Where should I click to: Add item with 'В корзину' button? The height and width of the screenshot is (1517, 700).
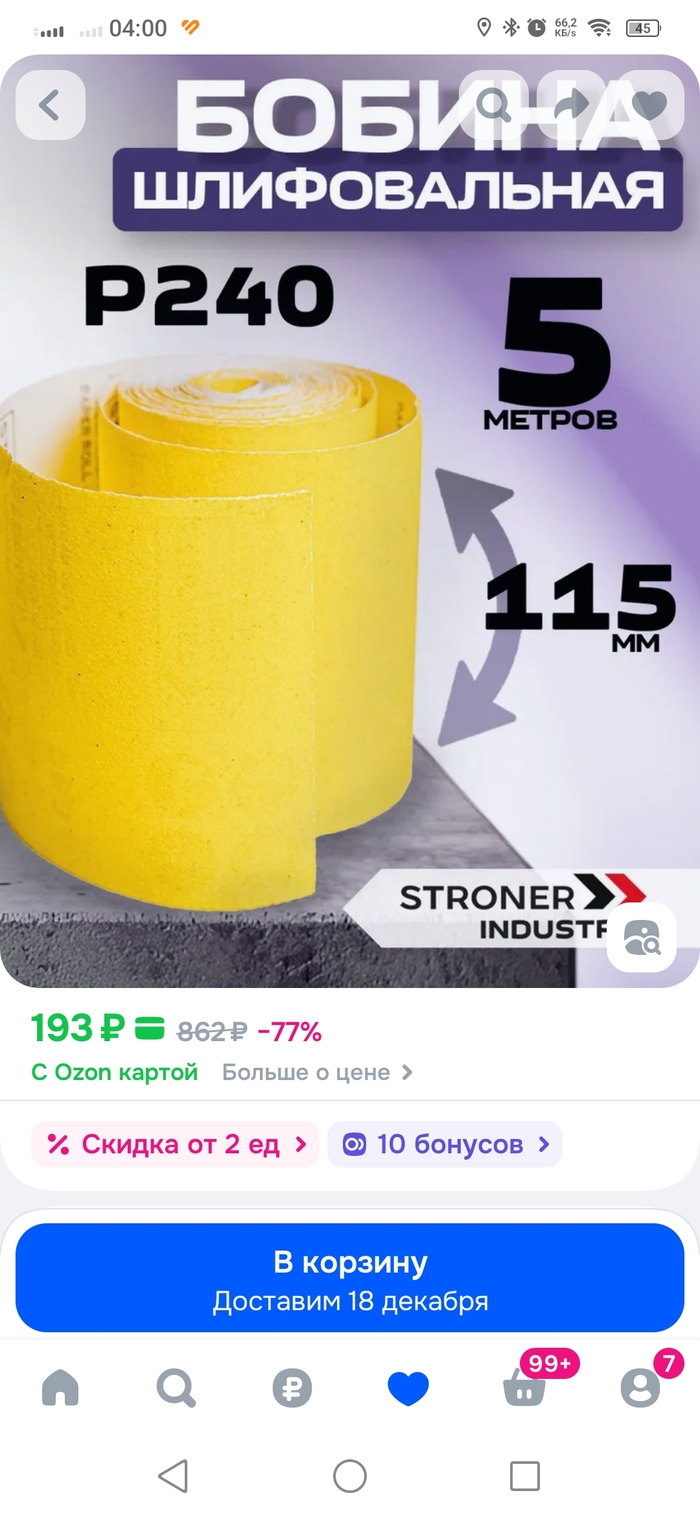point(350,1277)
